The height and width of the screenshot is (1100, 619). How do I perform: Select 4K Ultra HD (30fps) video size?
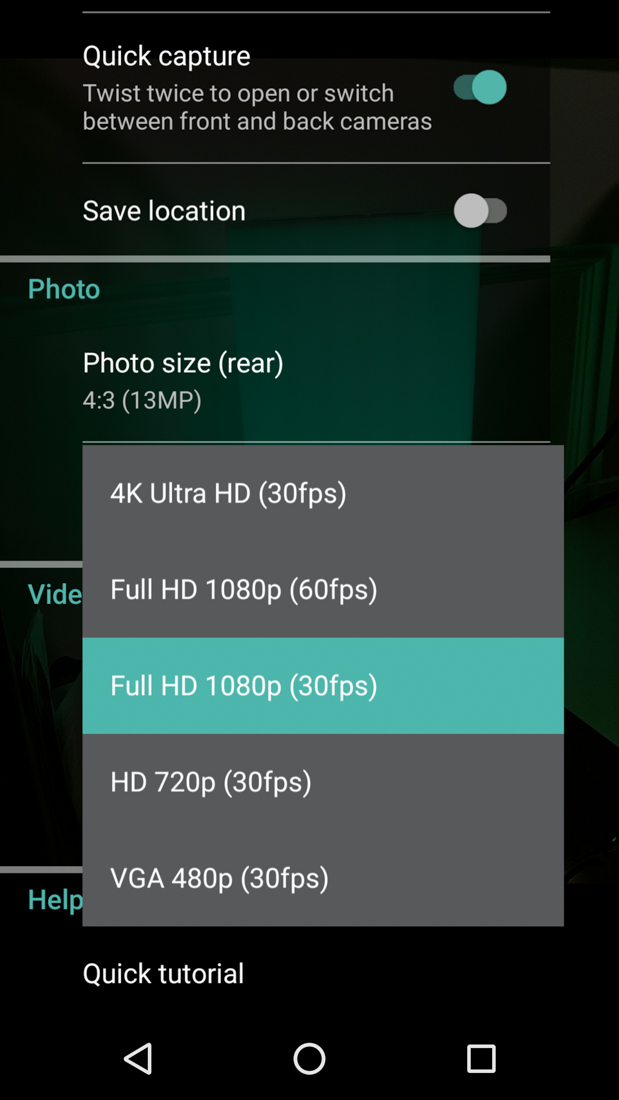[x=322, y=493]
